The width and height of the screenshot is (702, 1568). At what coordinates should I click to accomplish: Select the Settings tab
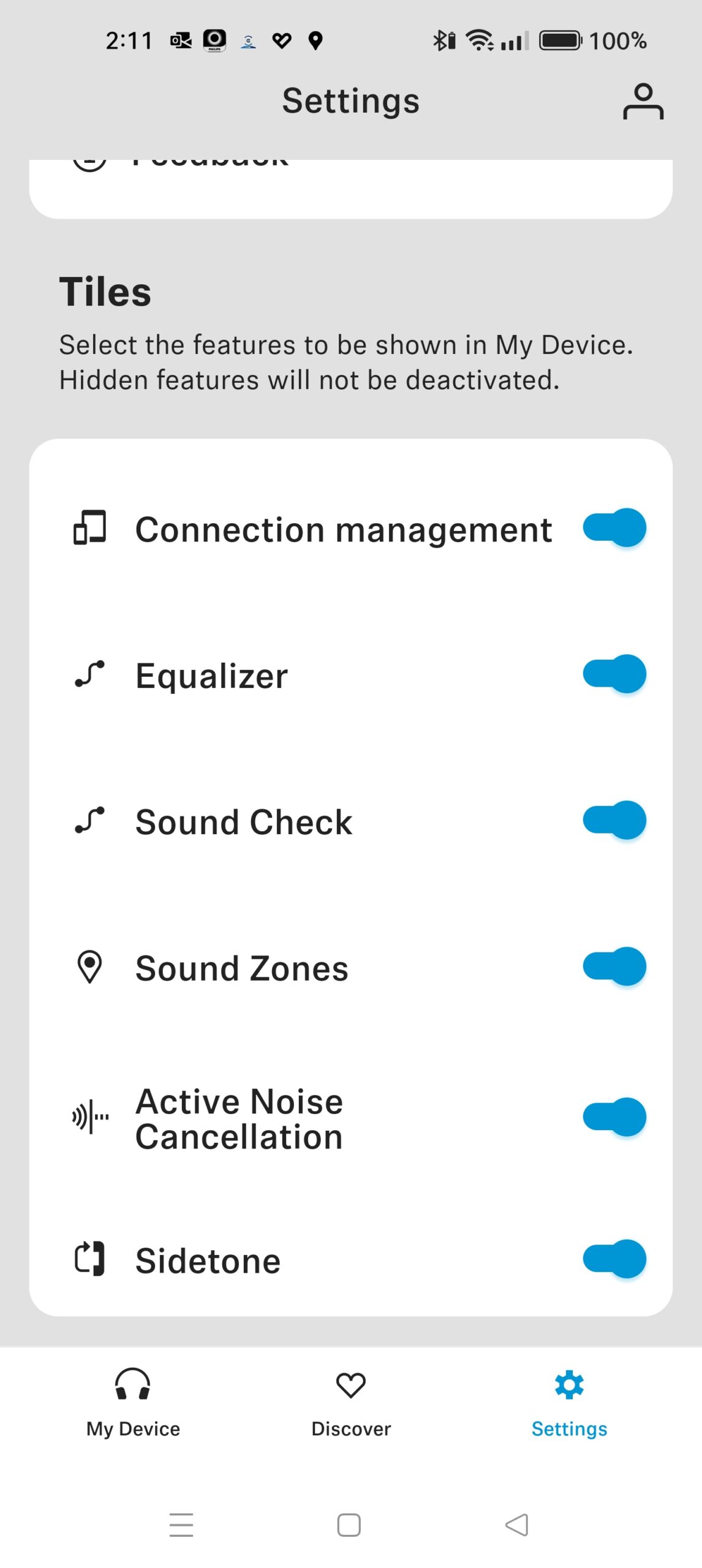pyautogui.click(x=569, y=1403)
